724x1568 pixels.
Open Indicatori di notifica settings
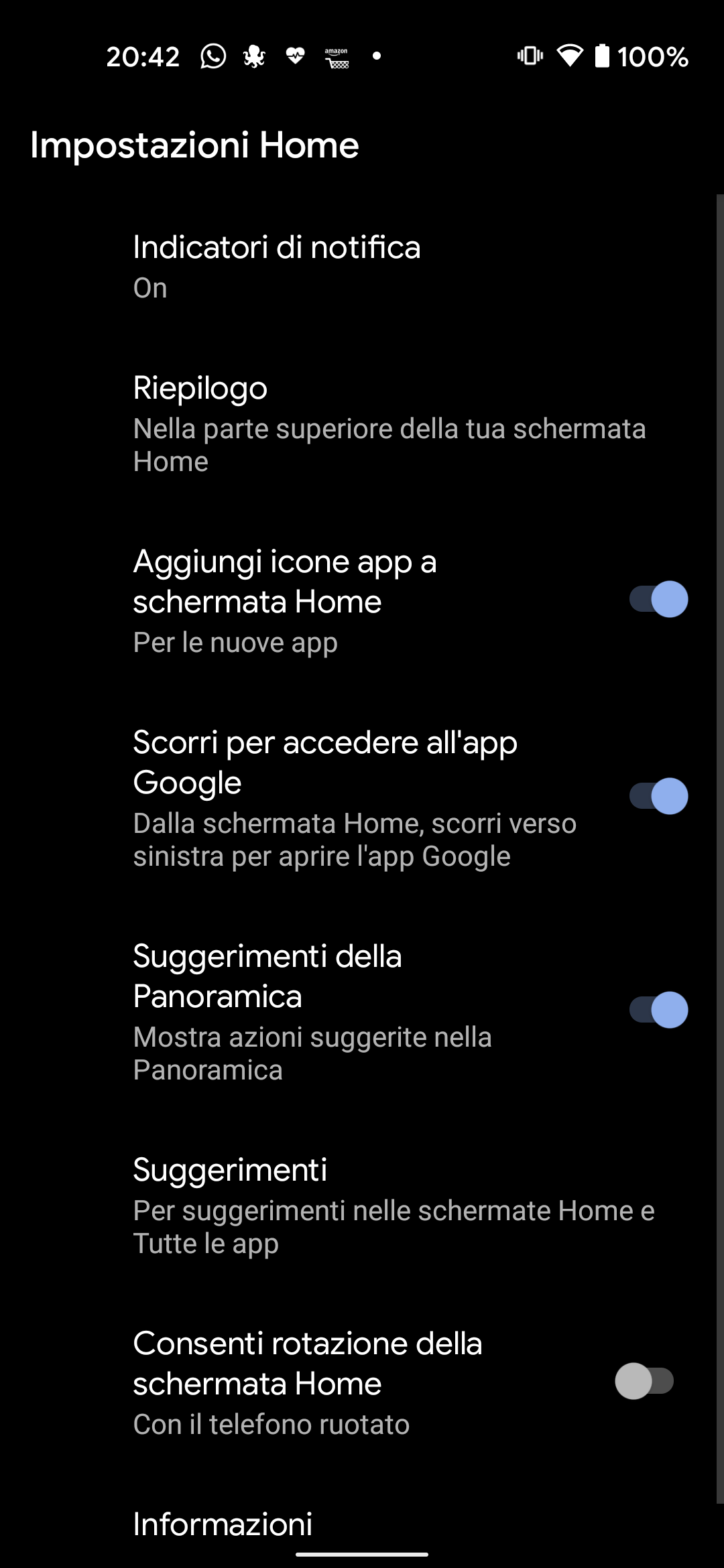pyautogui.click(x=362, y=266)
